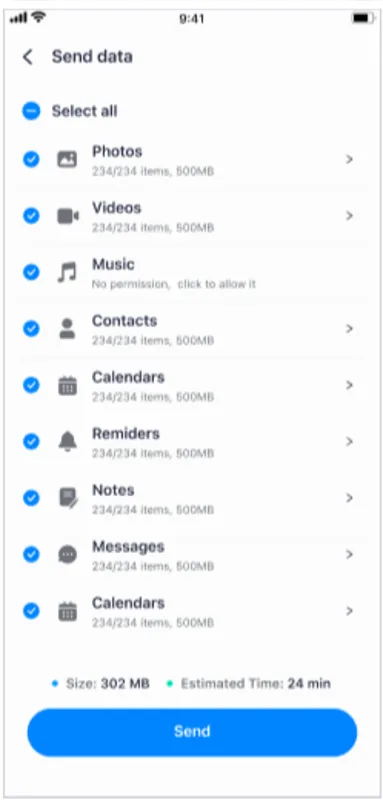This screenshot has height=800, width=383.
Task: Deselect the Remiders checkbox
Action: 31,441
